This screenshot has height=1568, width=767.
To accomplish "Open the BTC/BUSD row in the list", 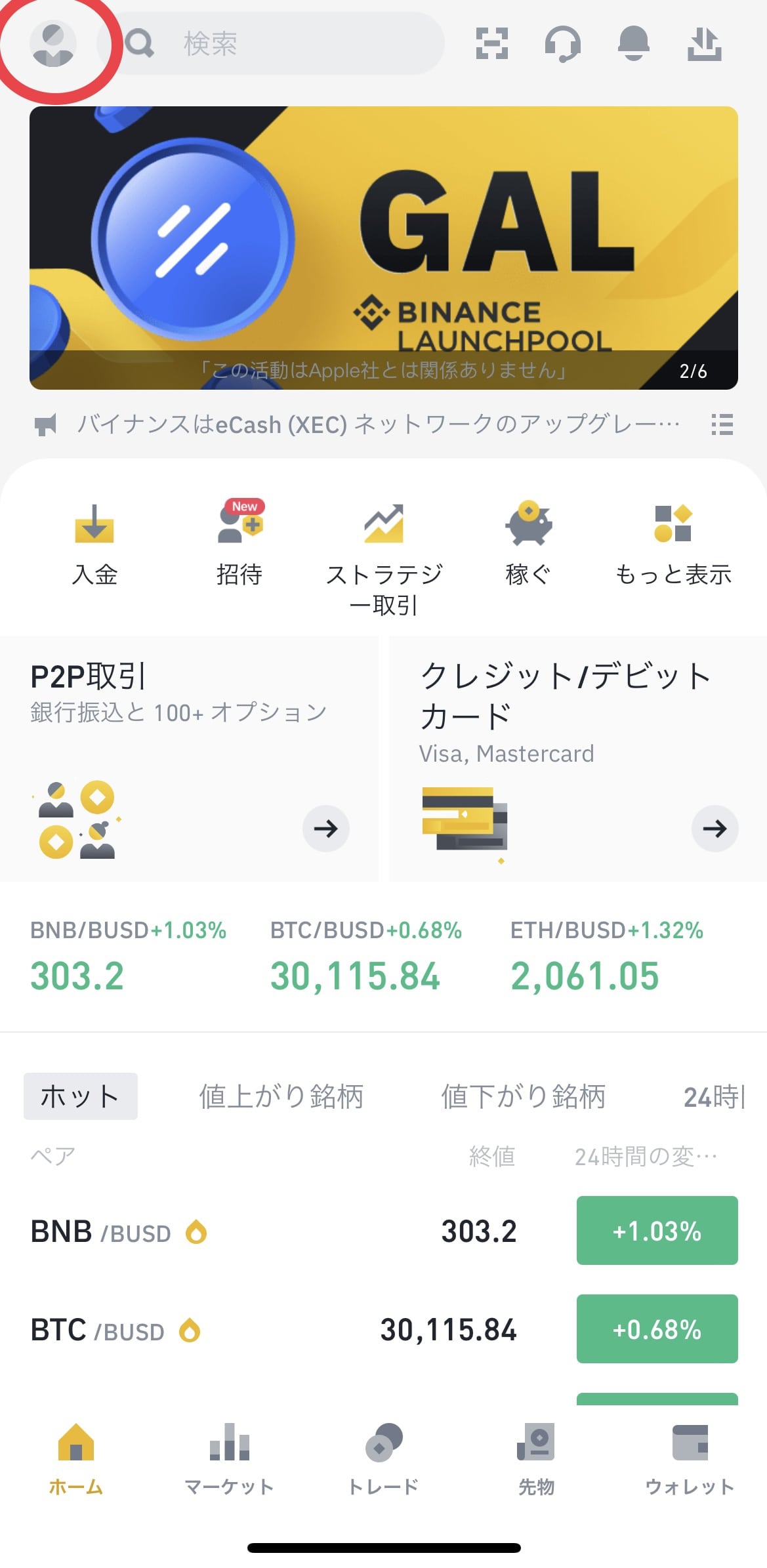I will click(x=384, y=1329).
